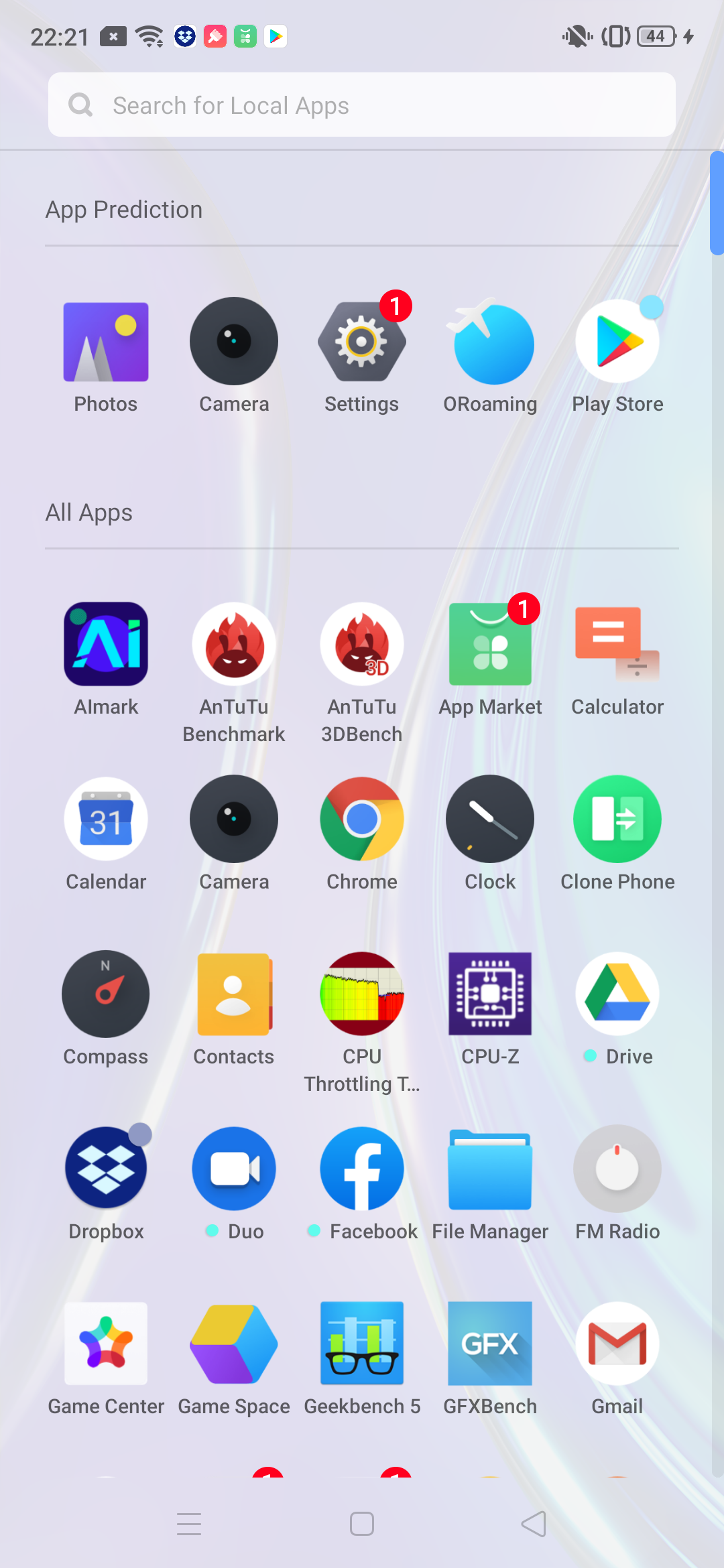Viewport: 724px width, 1568px height.
Task: Go to home via navigation bar
Action: click(x=362, y=1524)
